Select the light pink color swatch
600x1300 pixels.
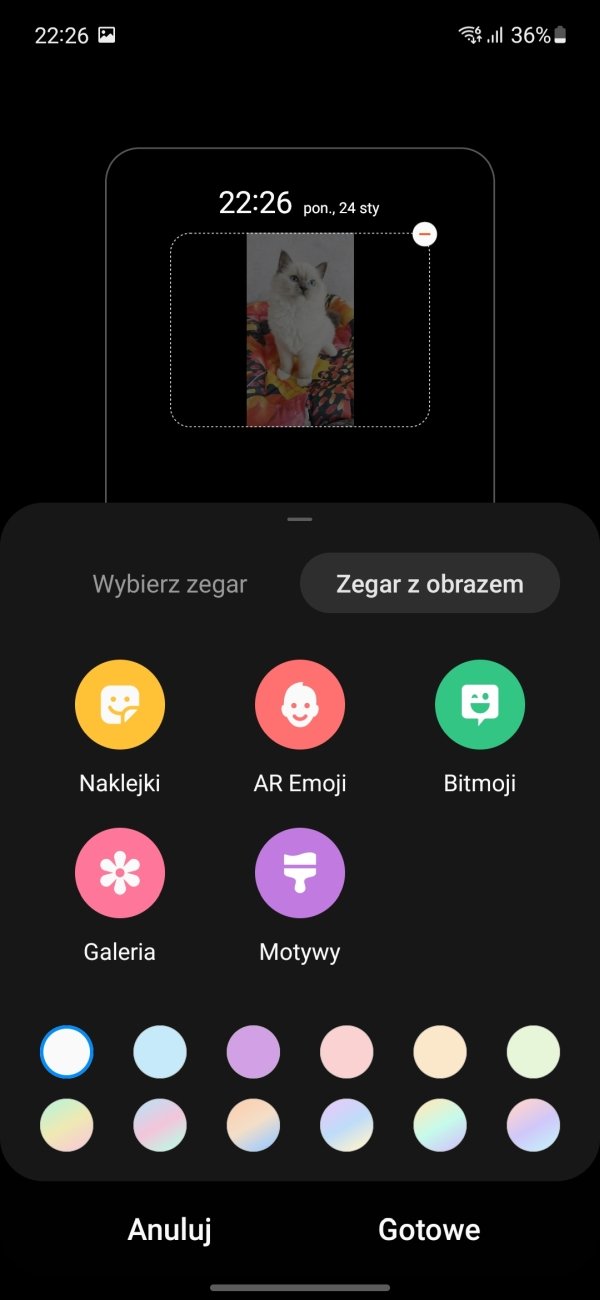347,1052
